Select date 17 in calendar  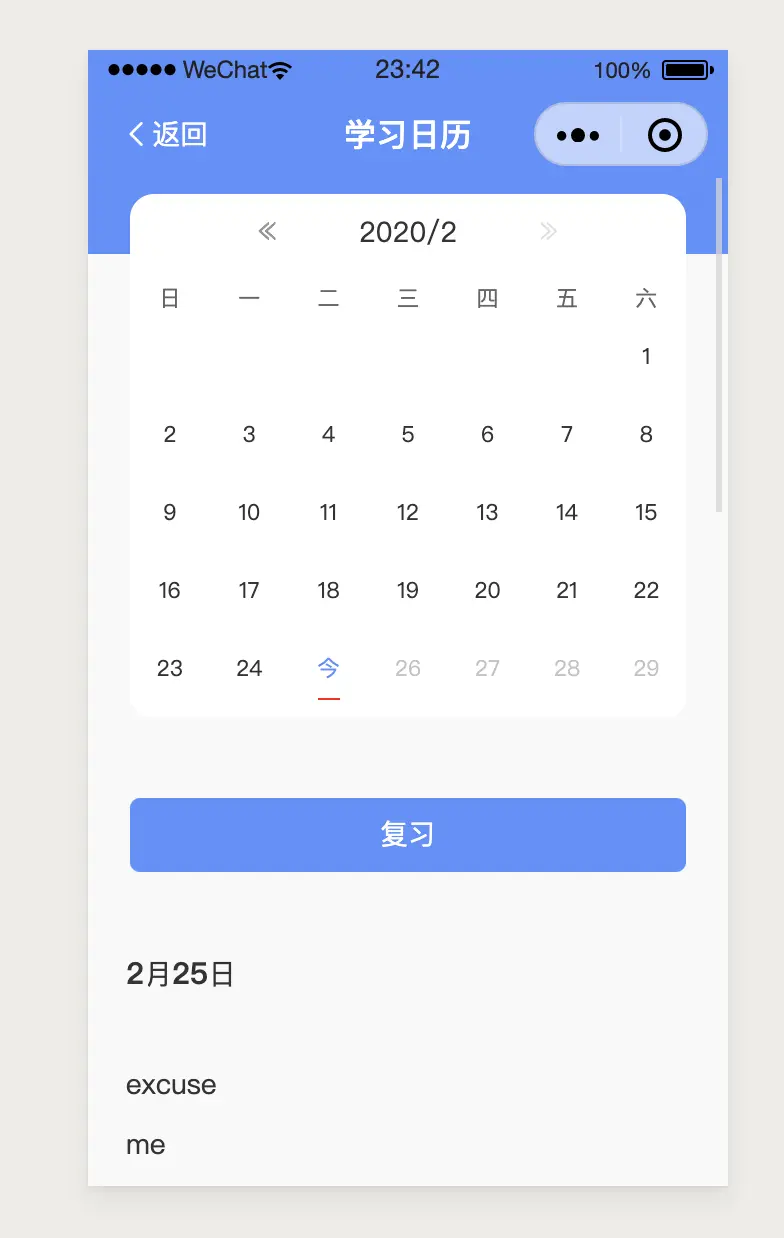click(249, 590)
